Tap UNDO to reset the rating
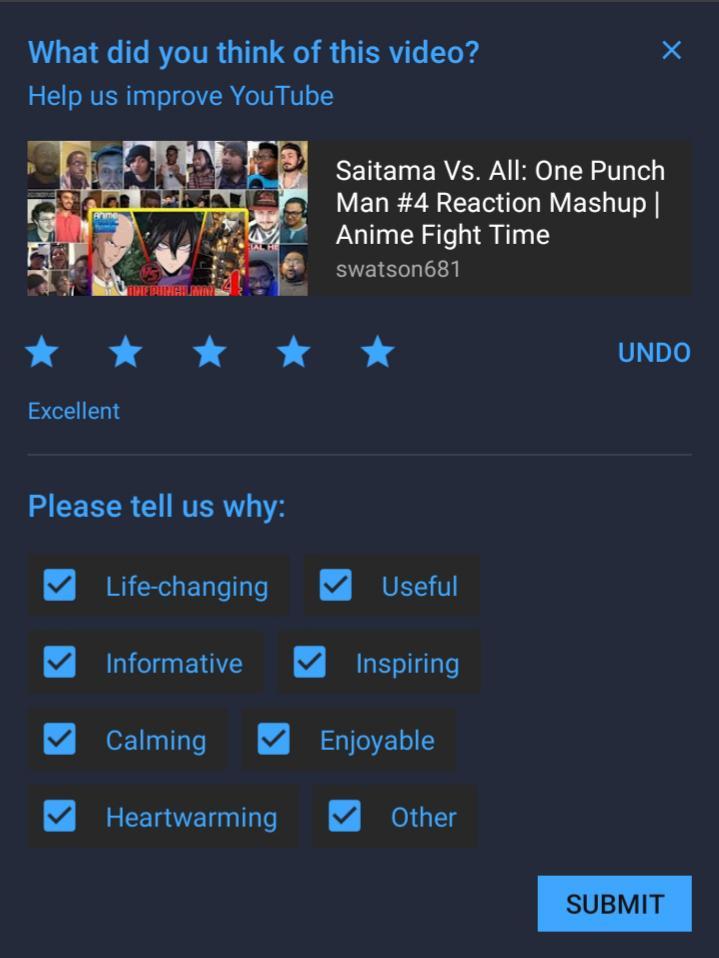The width and height of the screenshot is (719, 958). click(654, 353)
